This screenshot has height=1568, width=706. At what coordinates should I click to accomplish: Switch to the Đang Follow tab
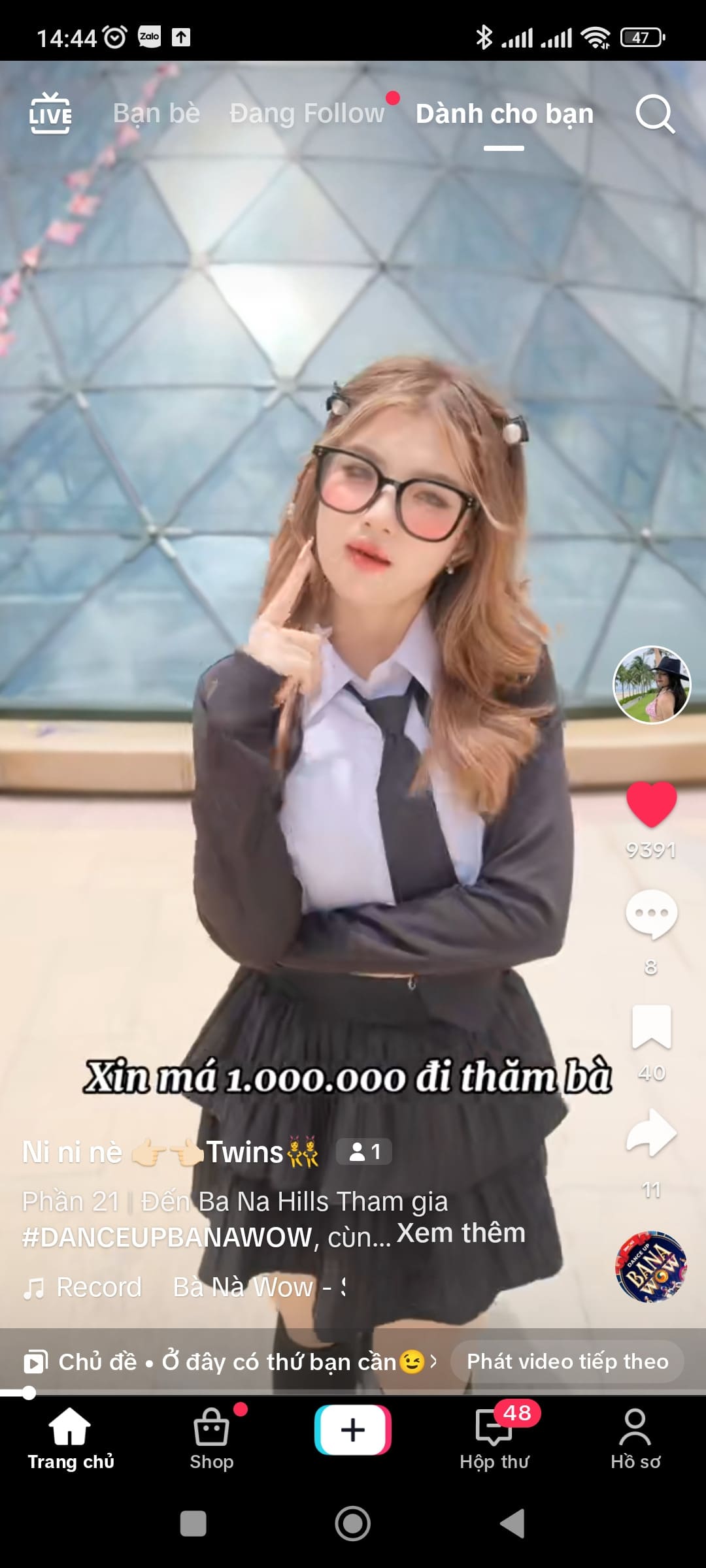(307, 114)
